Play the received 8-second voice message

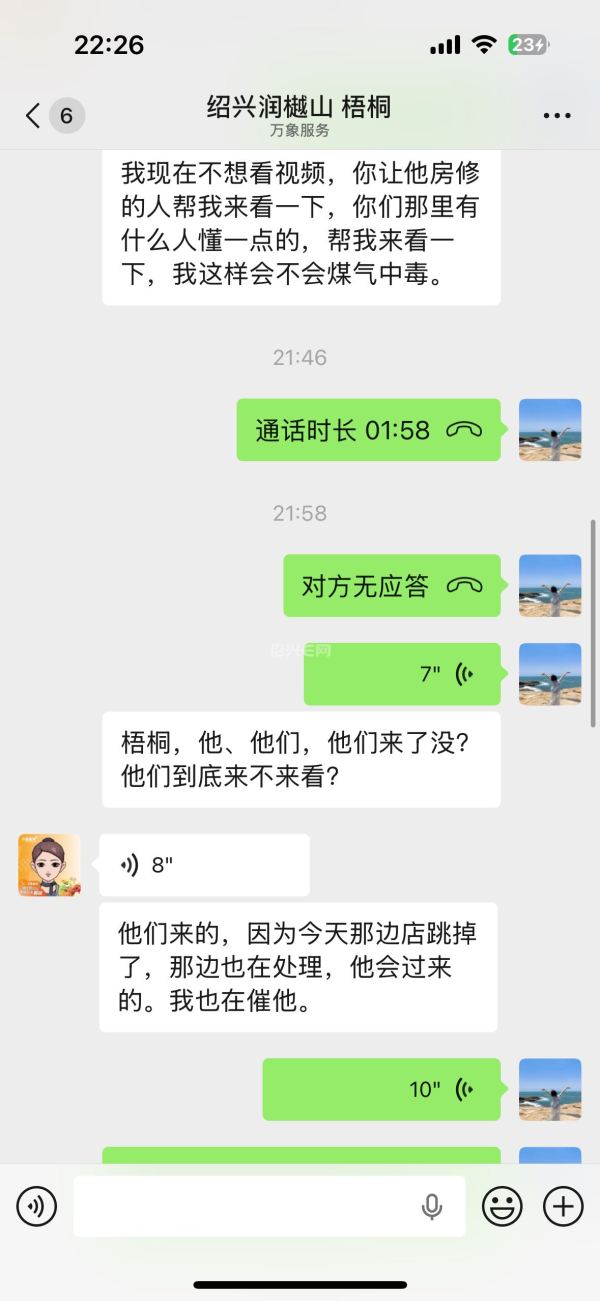204,865
